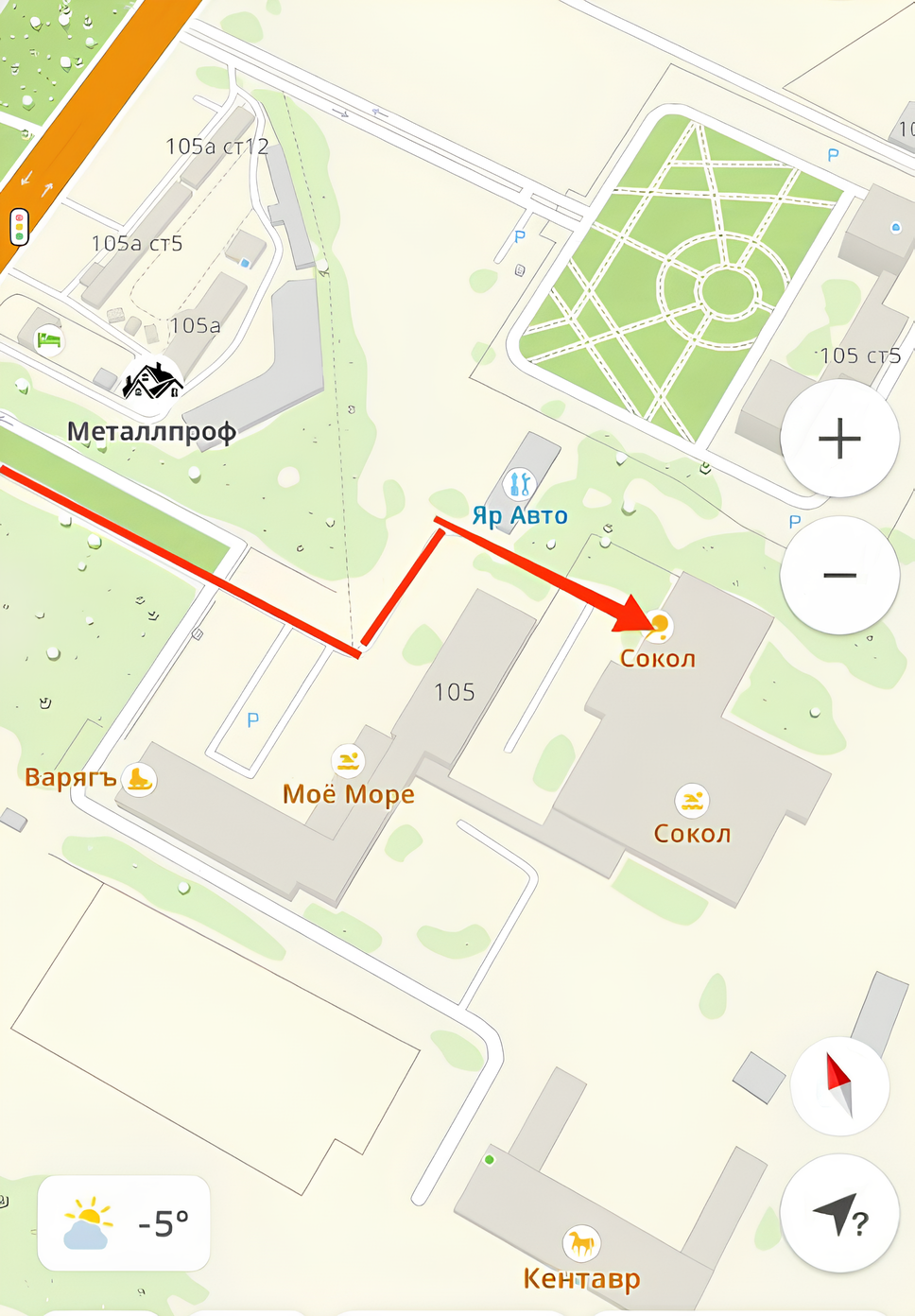Open the Моё Море pool marker
Image resolution: width=915 pixels, height=1316 pixels.
coord(348,761)
